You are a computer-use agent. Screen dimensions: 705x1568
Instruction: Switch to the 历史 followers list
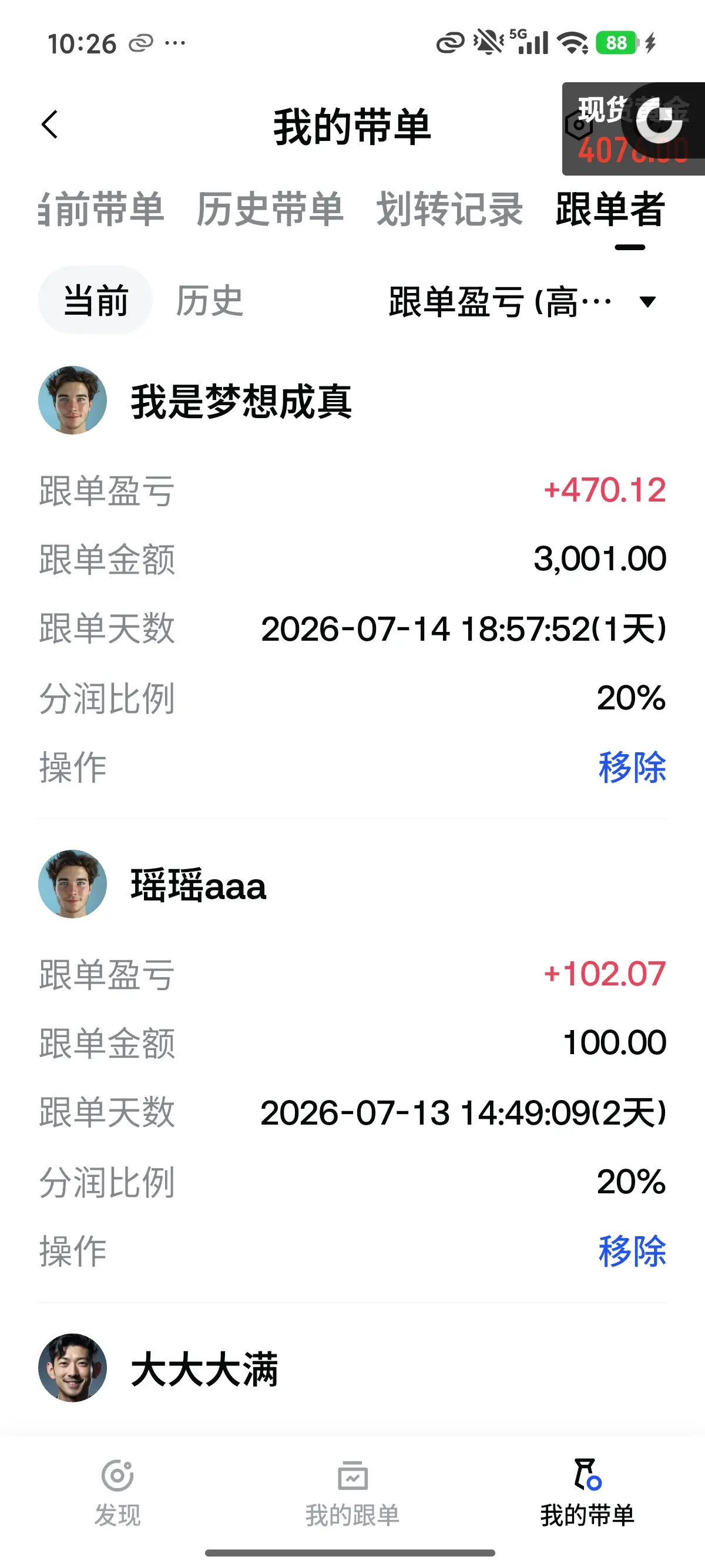pos(209,300)
